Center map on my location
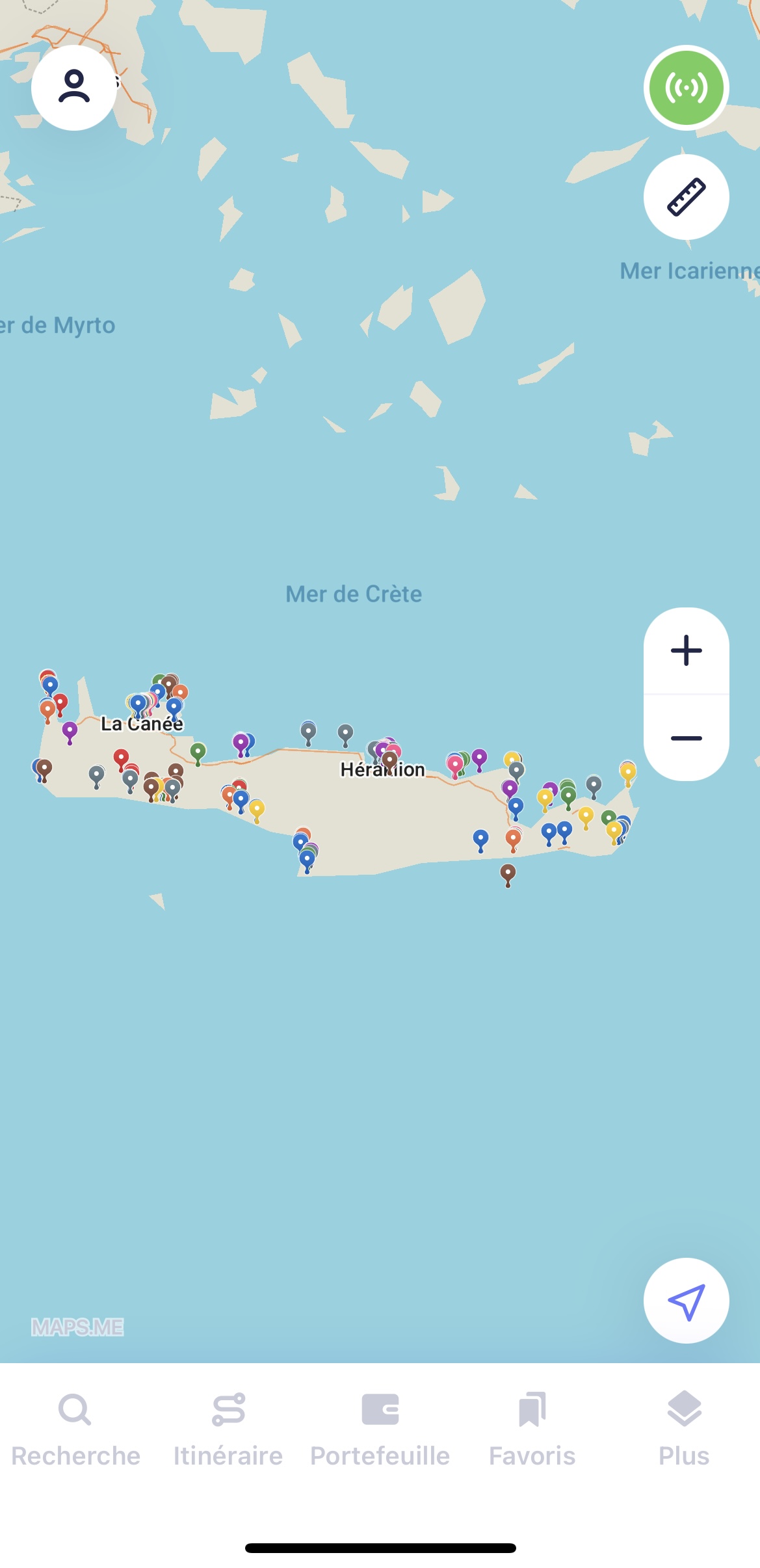This screenshot has width=760, height=1568. click(686, 1301)
